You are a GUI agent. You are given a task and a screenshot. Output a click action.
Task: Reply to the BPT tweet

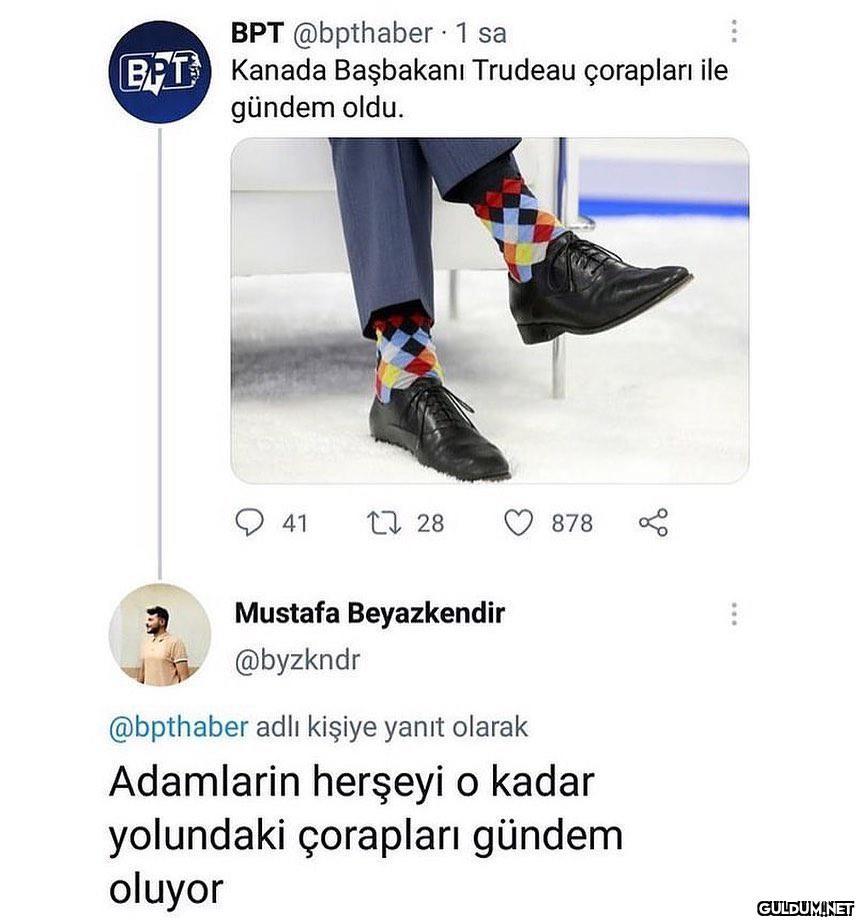point(249,523)
